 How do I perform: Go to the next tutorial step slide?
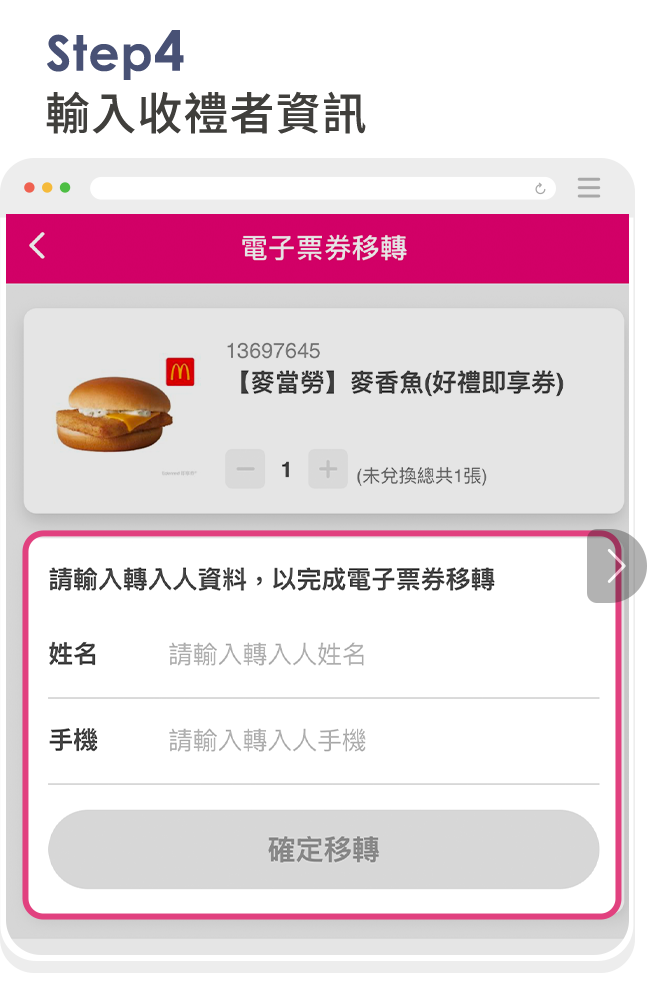point(616,566)
